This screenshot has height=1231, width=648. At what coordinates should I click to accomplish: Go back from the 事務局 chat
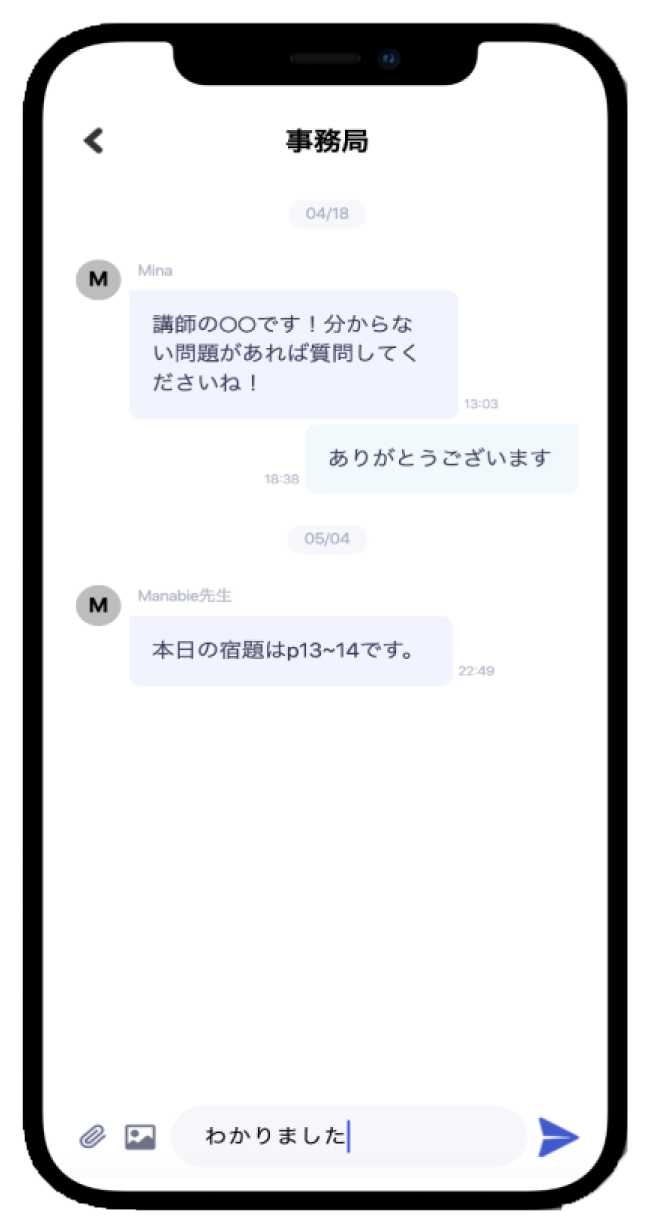(93, 141)
